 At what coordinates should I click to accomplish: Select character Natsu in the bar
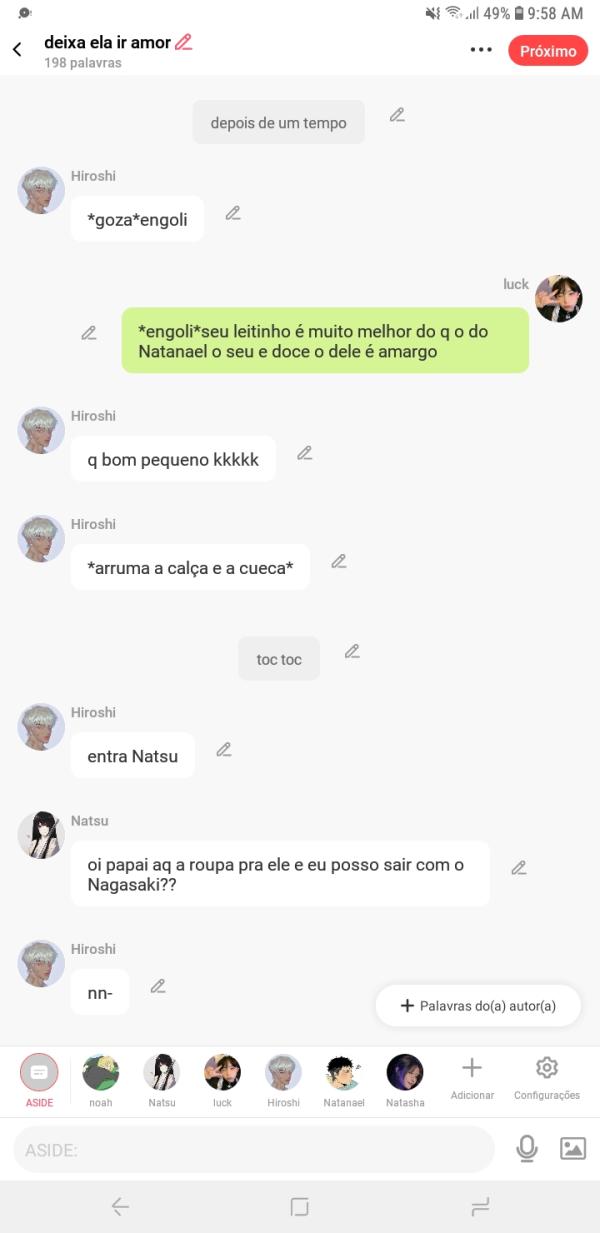click(x=161, y=1080)
